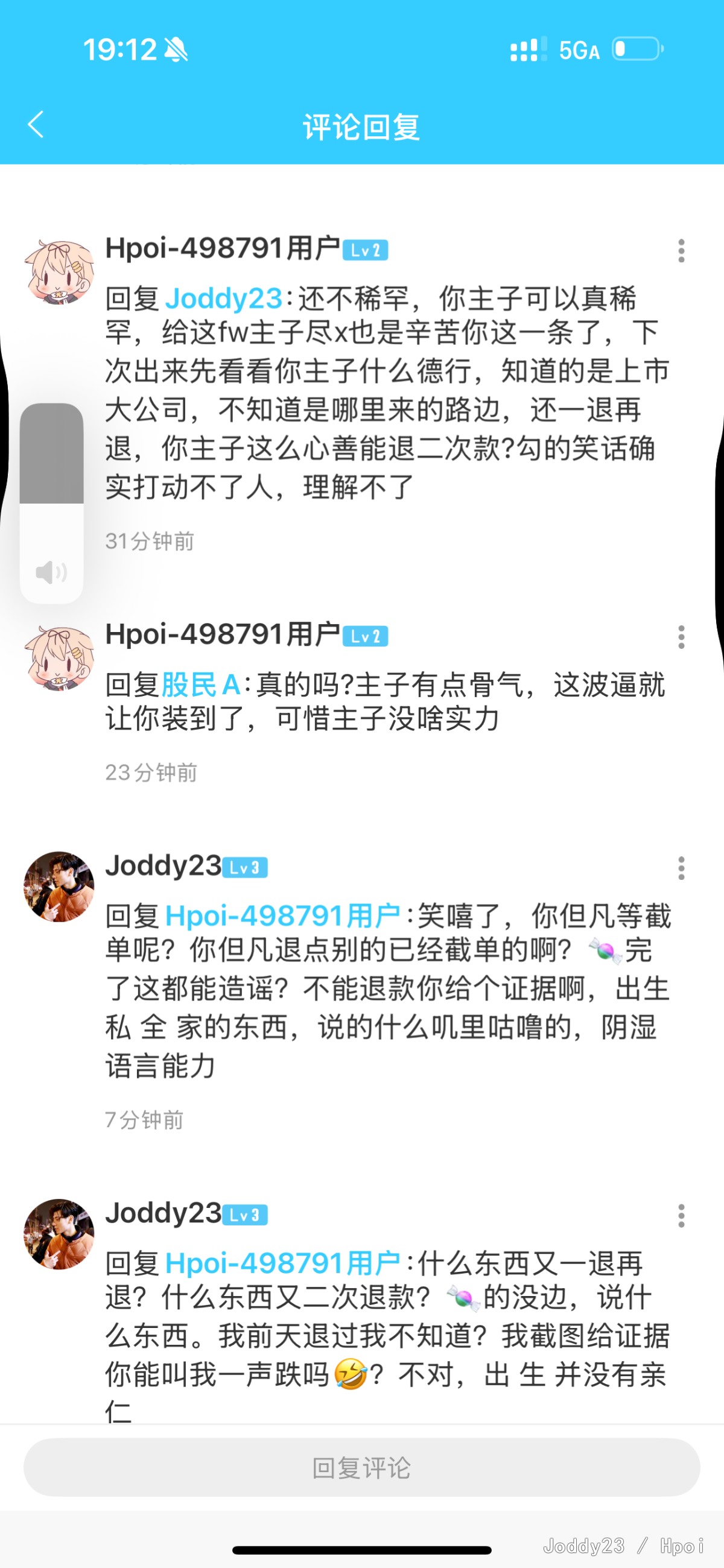724x1568 pixels.
Task: Open the 回复评论 input field
Action: coord(361,1467)
